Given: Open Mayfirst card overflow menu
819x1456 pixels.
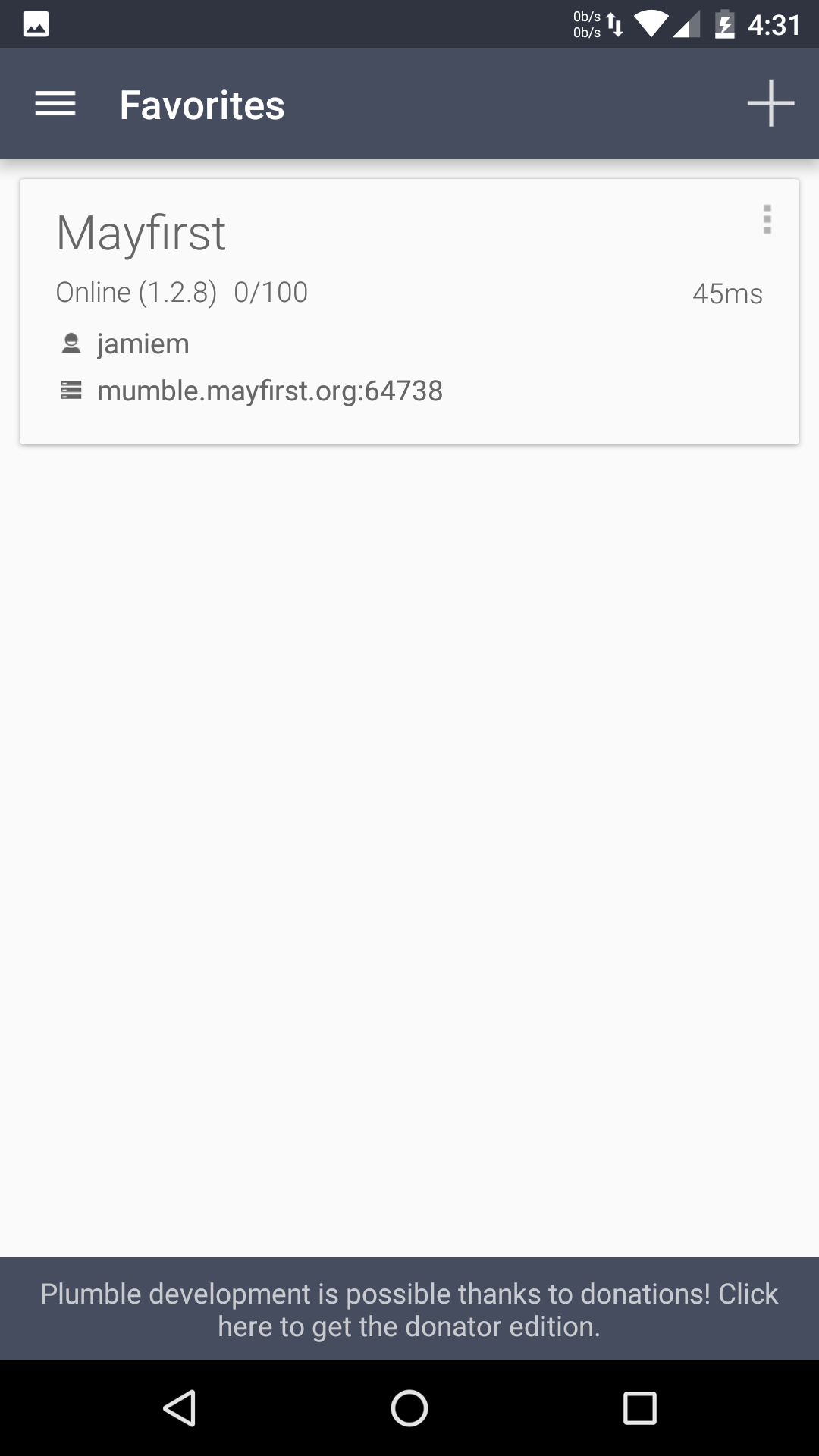Looking at the screenshot, I should (767, 219).
